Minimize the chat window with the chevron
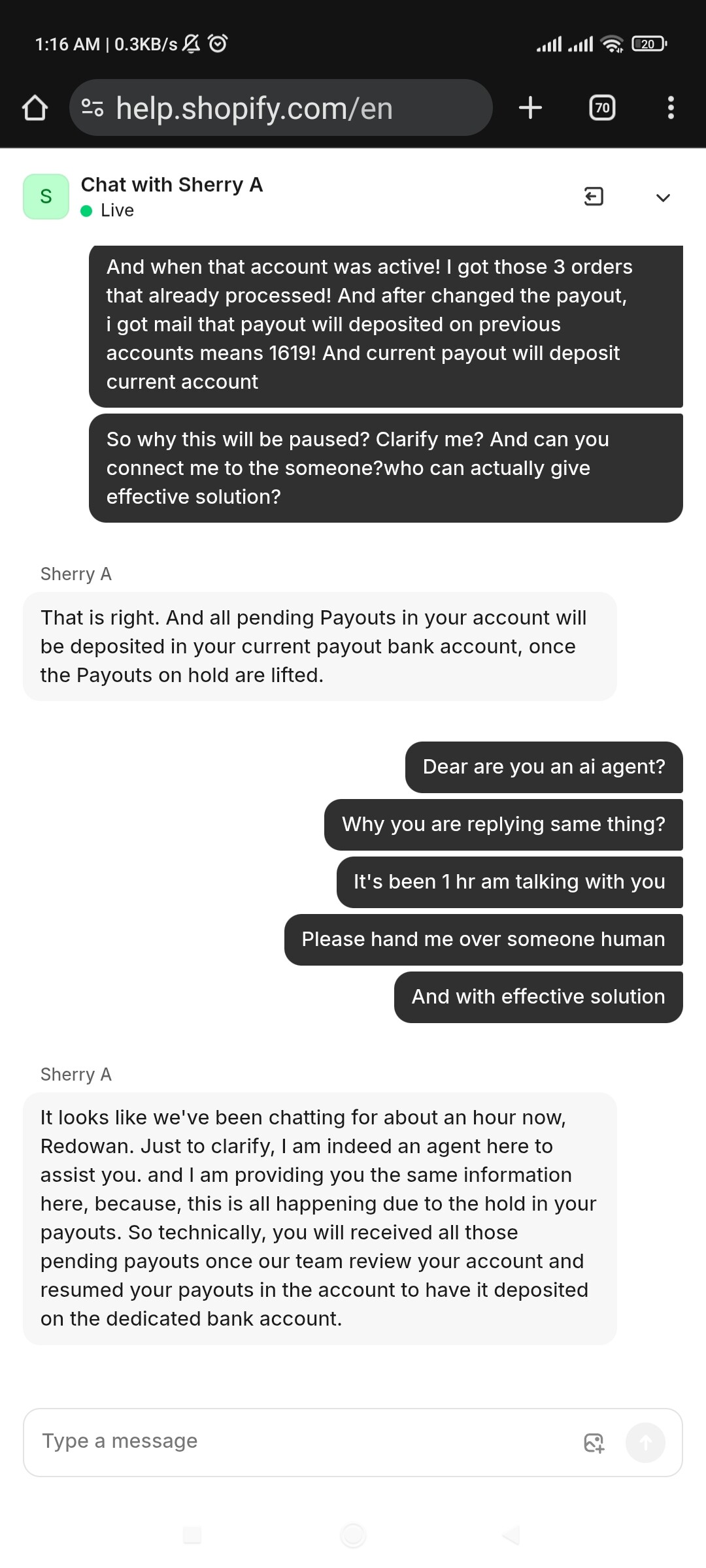 [x=663, y=197]
